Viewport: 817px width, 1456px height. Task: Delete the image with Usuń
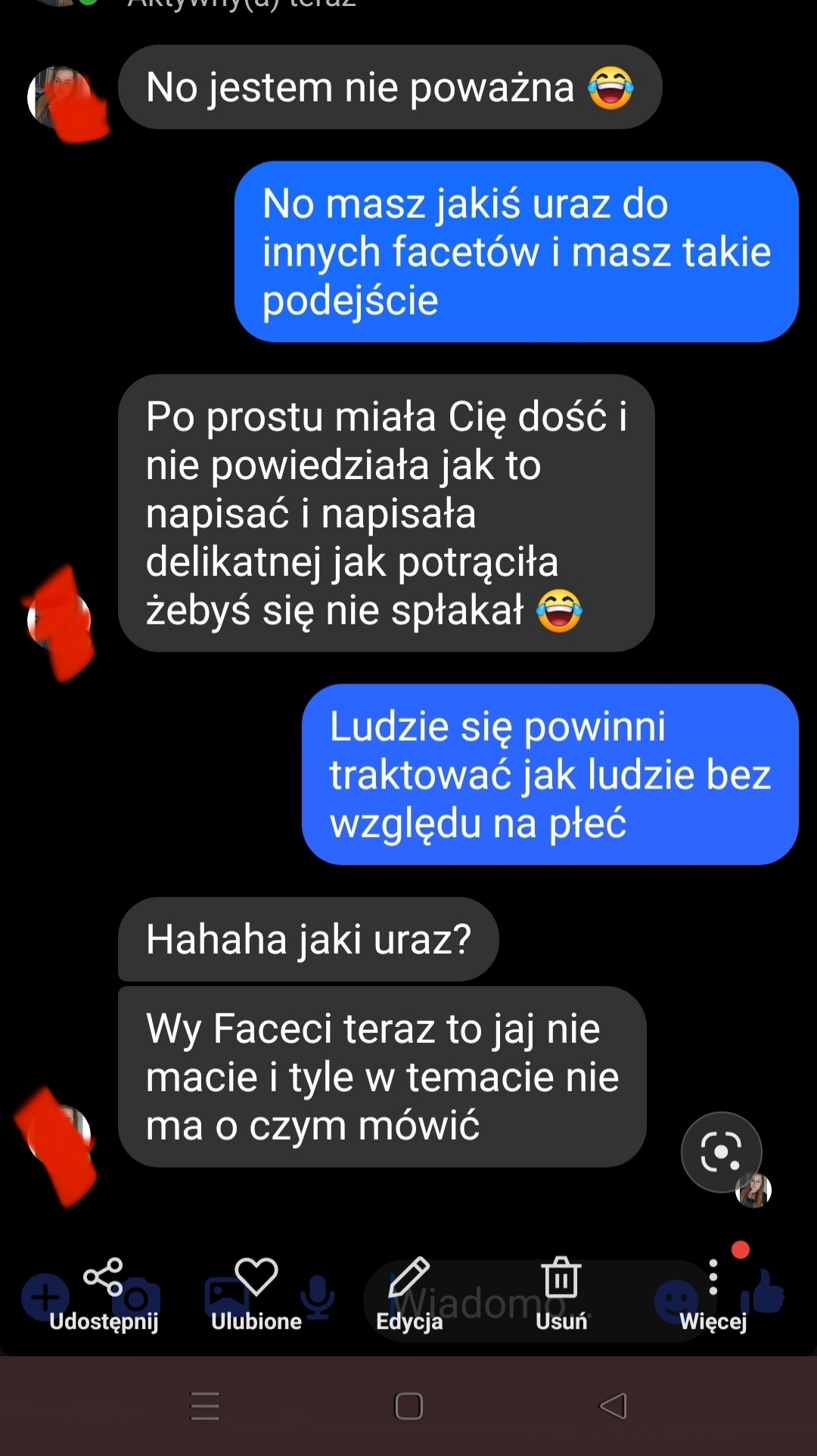coord(561,1293)
